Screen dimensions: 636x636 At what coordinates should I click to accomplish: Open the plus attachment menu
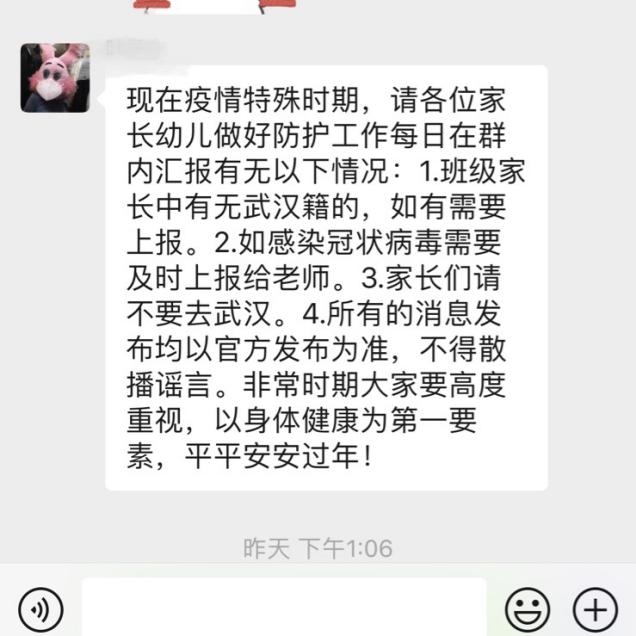coord(594,607)
